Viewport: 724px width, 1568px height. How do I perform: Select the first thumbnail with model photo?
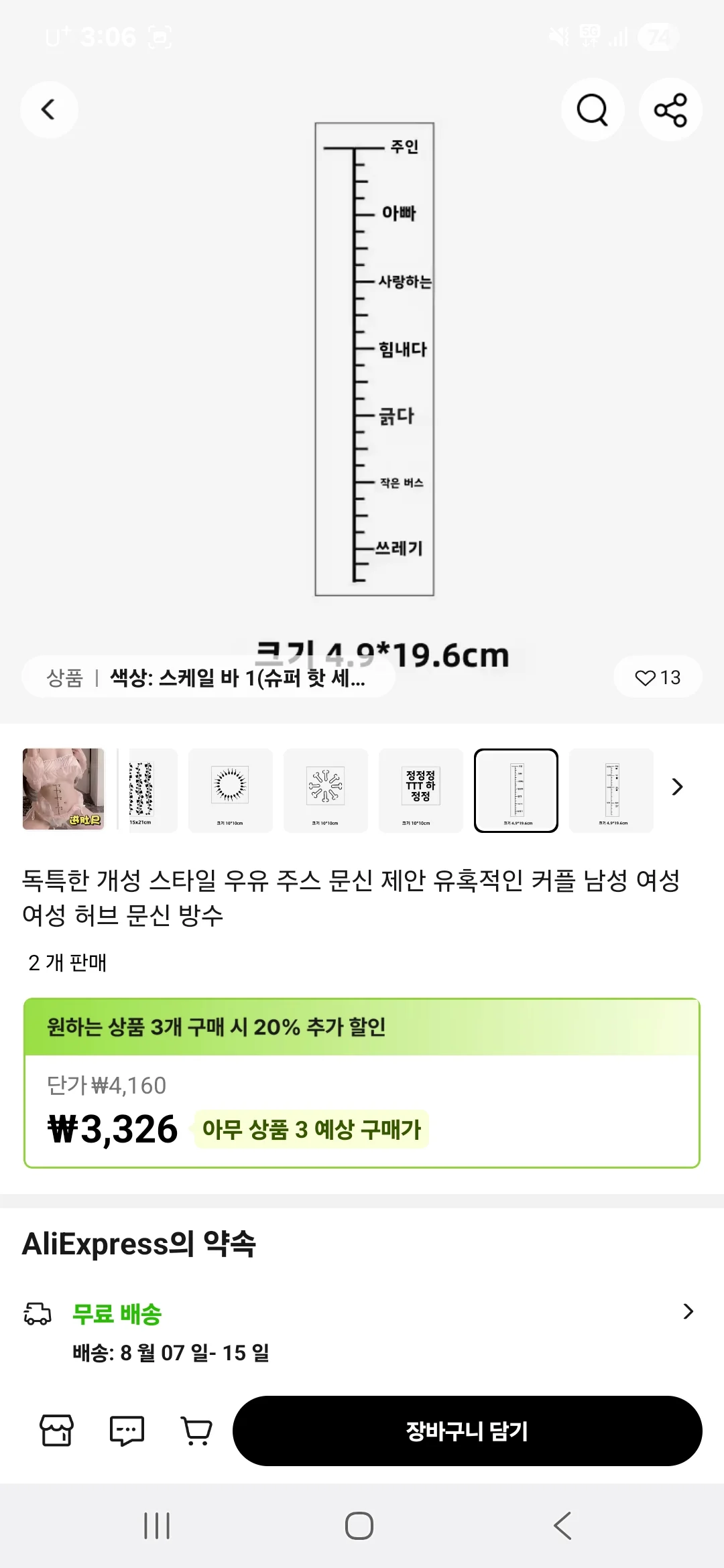64,789
